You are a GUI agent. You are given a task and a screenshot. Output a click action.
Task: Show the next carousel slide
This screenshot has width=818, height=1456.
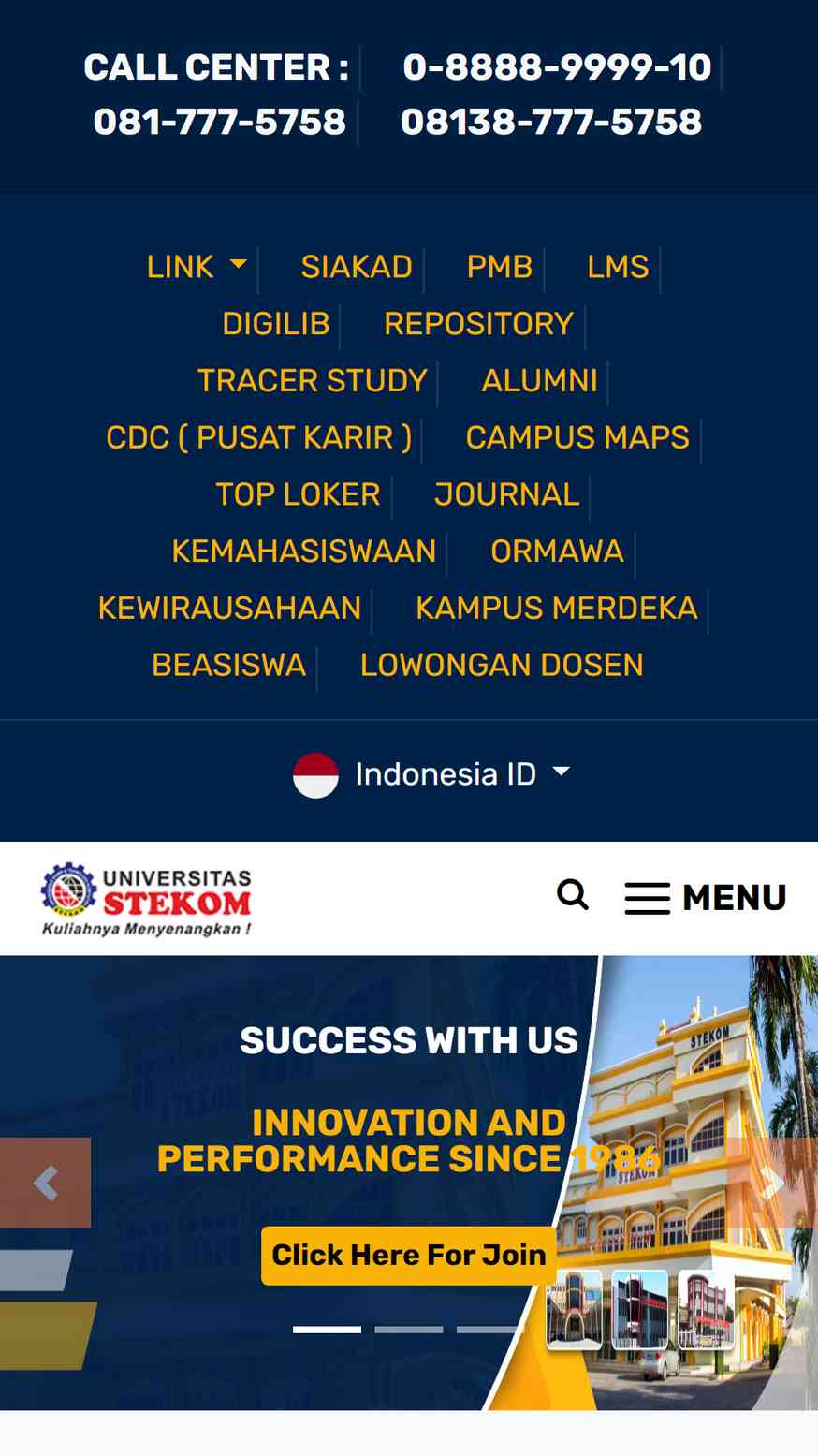pyautogui.click(x=772, y=1183)
